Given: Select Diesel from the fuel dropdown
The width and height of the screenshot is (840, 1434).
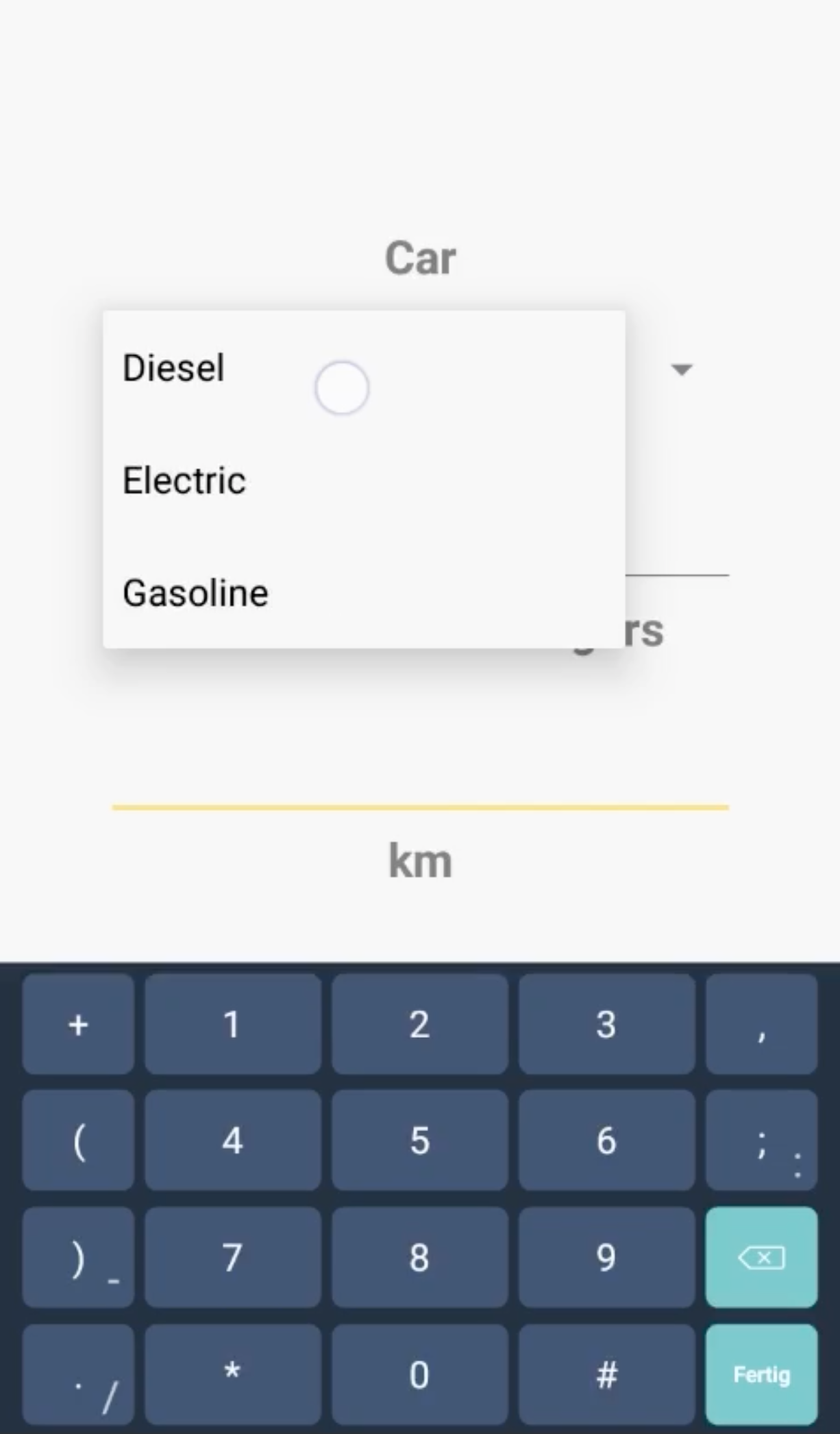Looking at the screenshot, I should click(x=174, y=368).
